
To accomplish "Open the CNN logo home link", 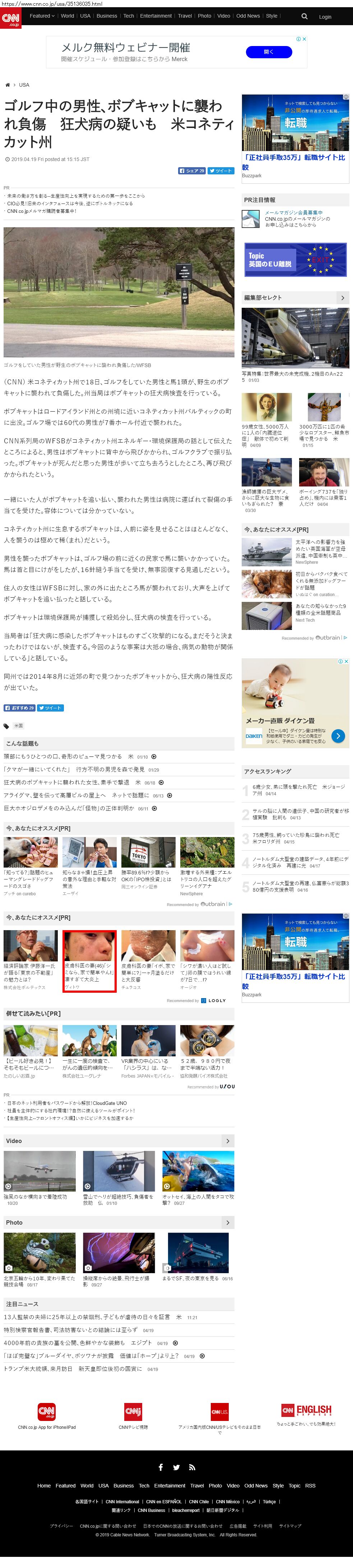I will (10, 18).
